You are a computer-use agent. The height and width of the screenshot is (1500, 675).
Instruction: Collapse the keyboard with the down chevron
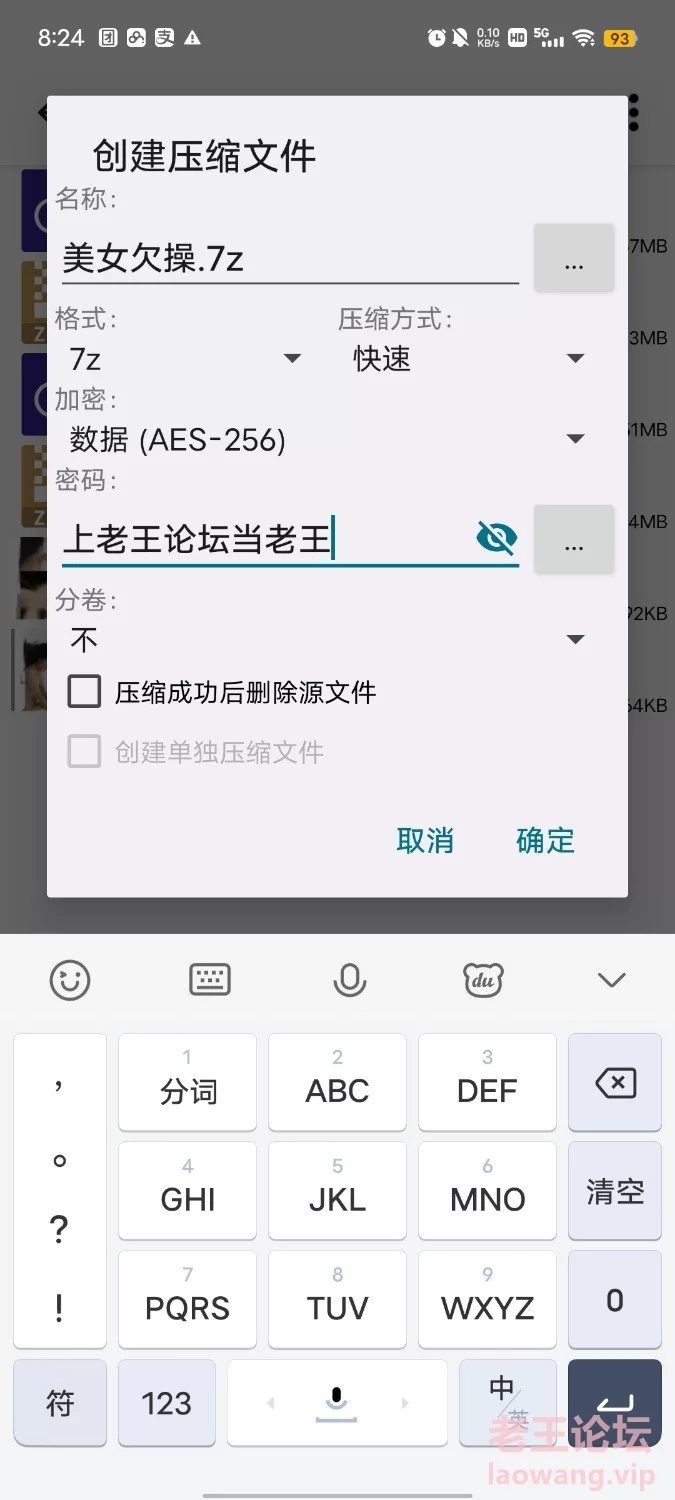pos(611,980)
